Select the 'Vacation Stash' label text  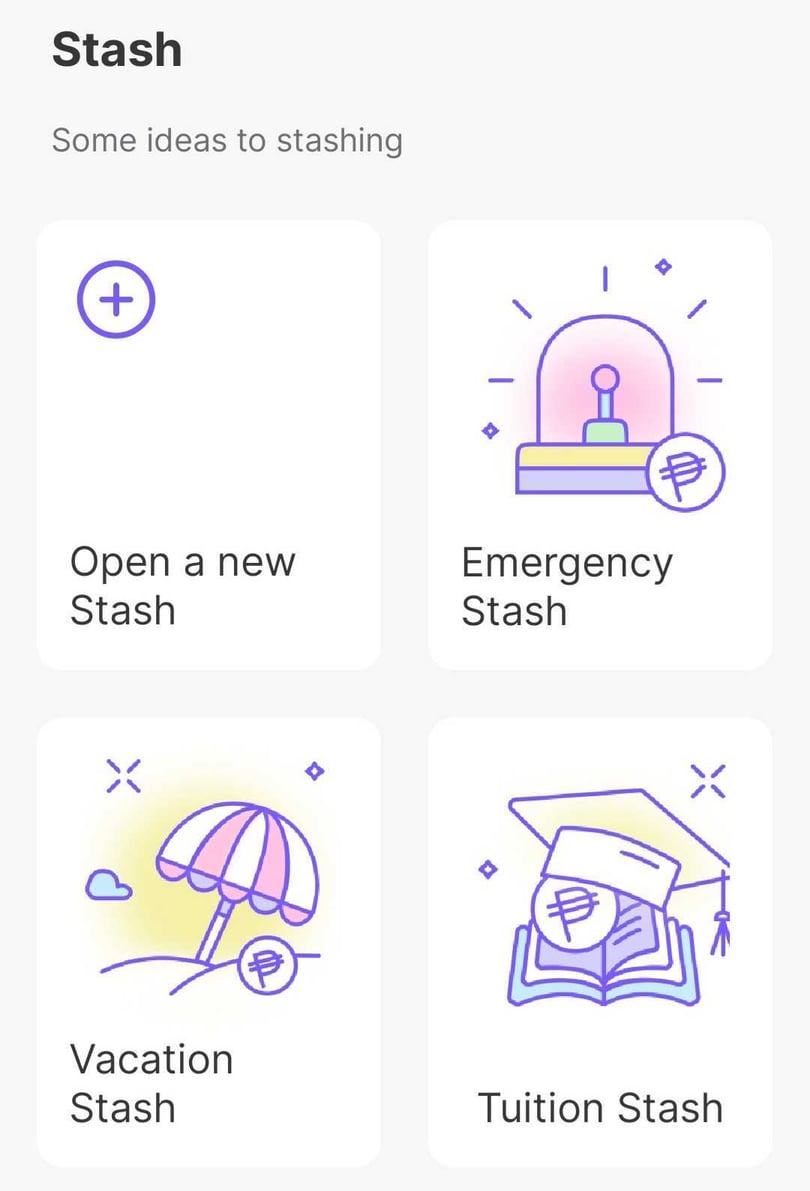(x=151, y=1082)
